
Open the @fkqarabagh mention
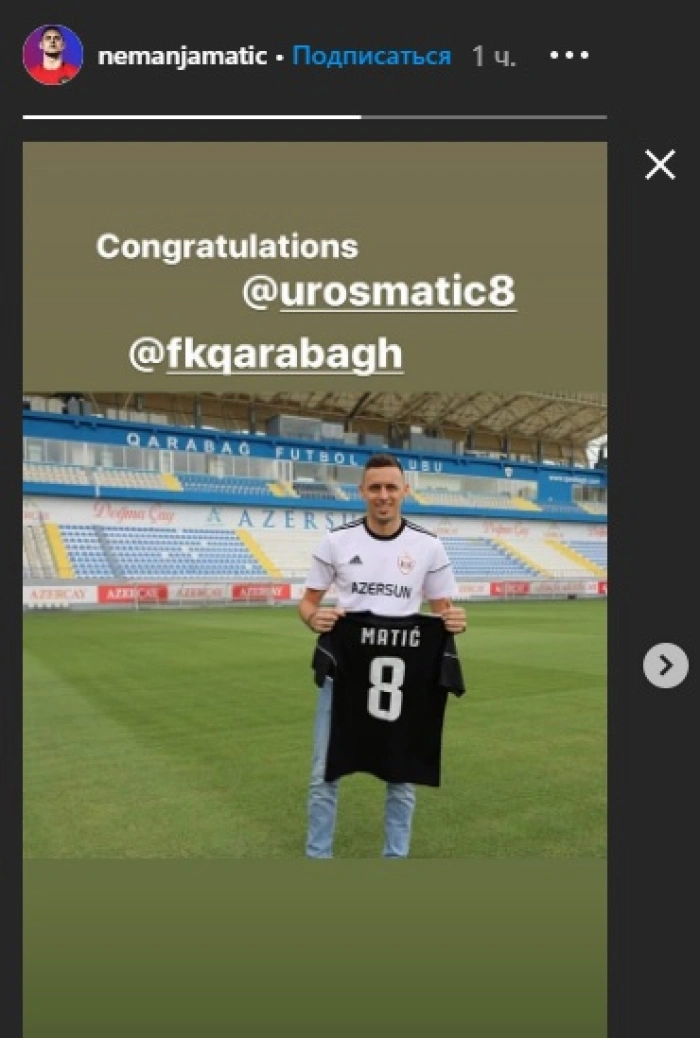[x=266, y=354]
